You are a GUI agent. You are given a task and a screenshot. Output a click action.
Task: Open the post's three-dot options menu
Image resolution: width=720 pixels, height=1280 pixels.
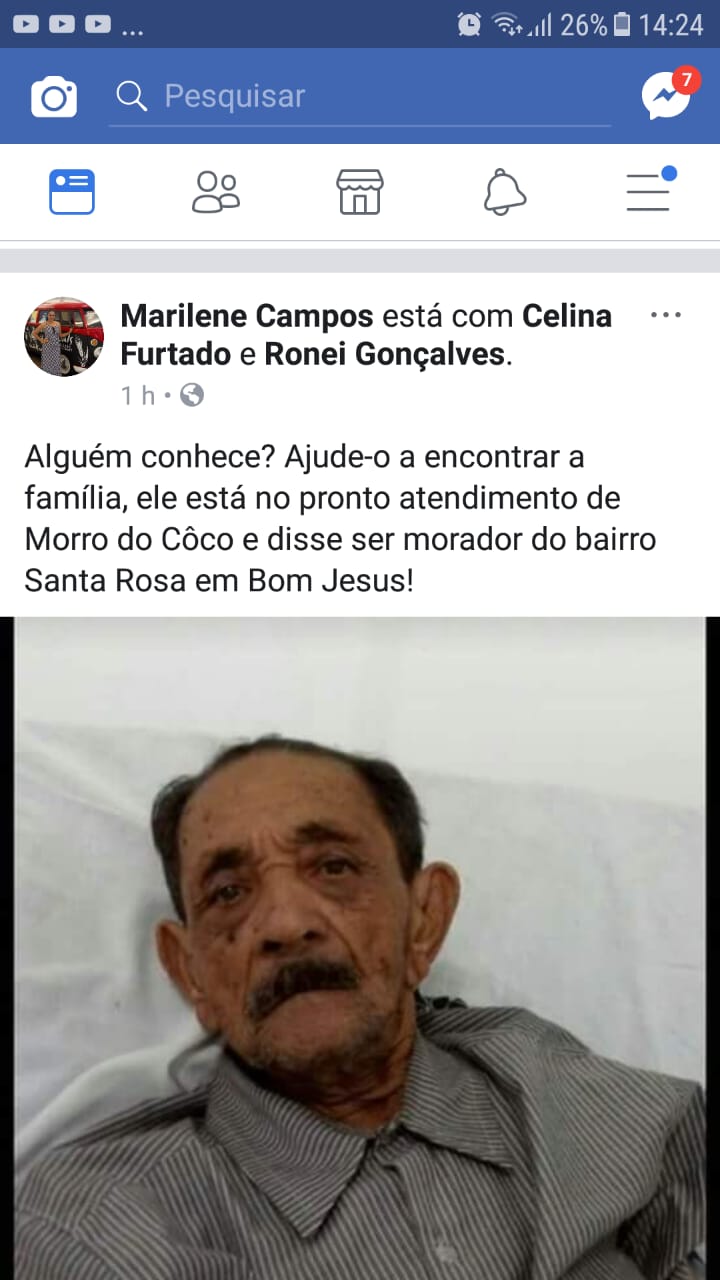[x=665, y=315]
